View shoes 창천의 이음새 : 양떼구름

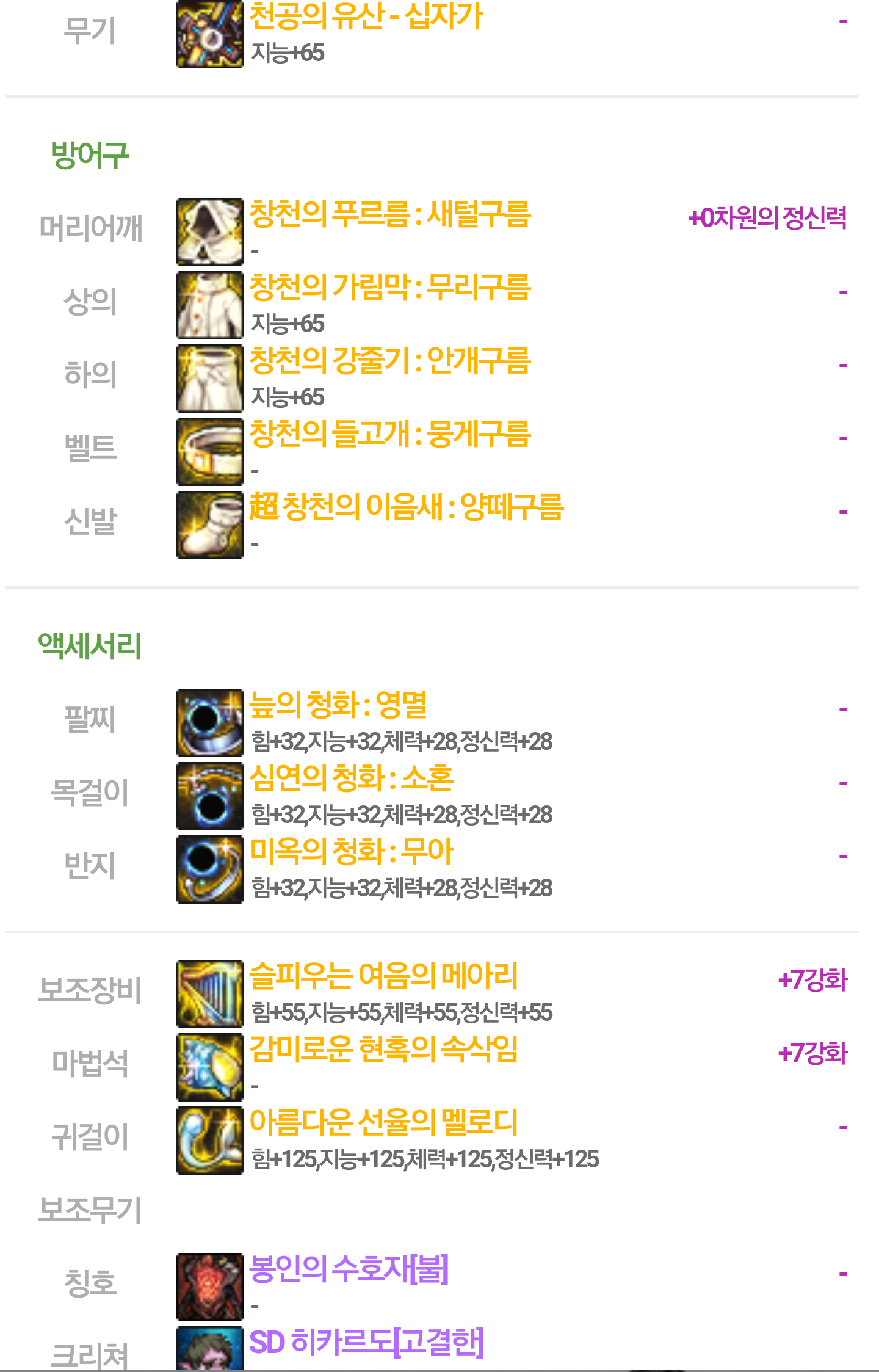(x=406, y=507)
